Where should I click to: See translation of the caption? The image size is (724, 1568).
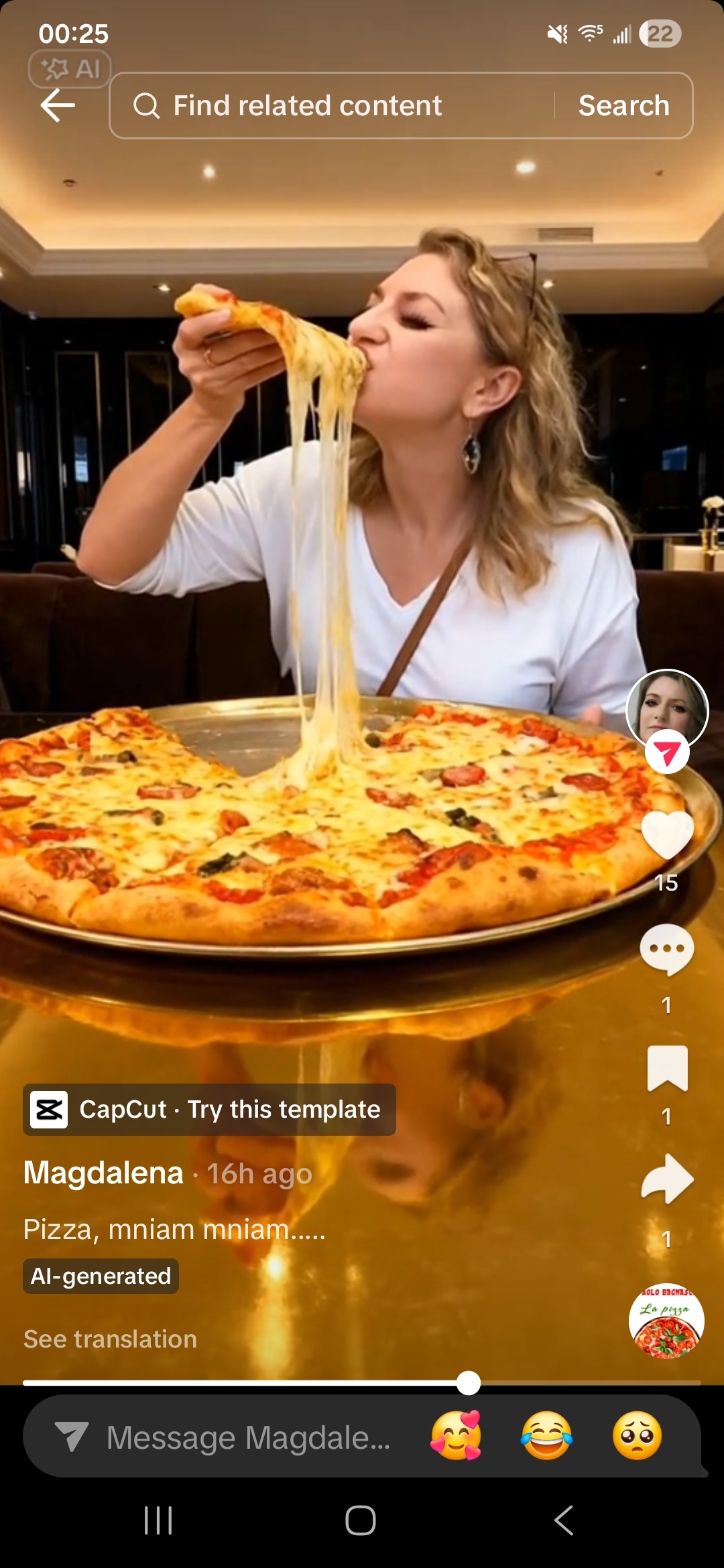110,1339
